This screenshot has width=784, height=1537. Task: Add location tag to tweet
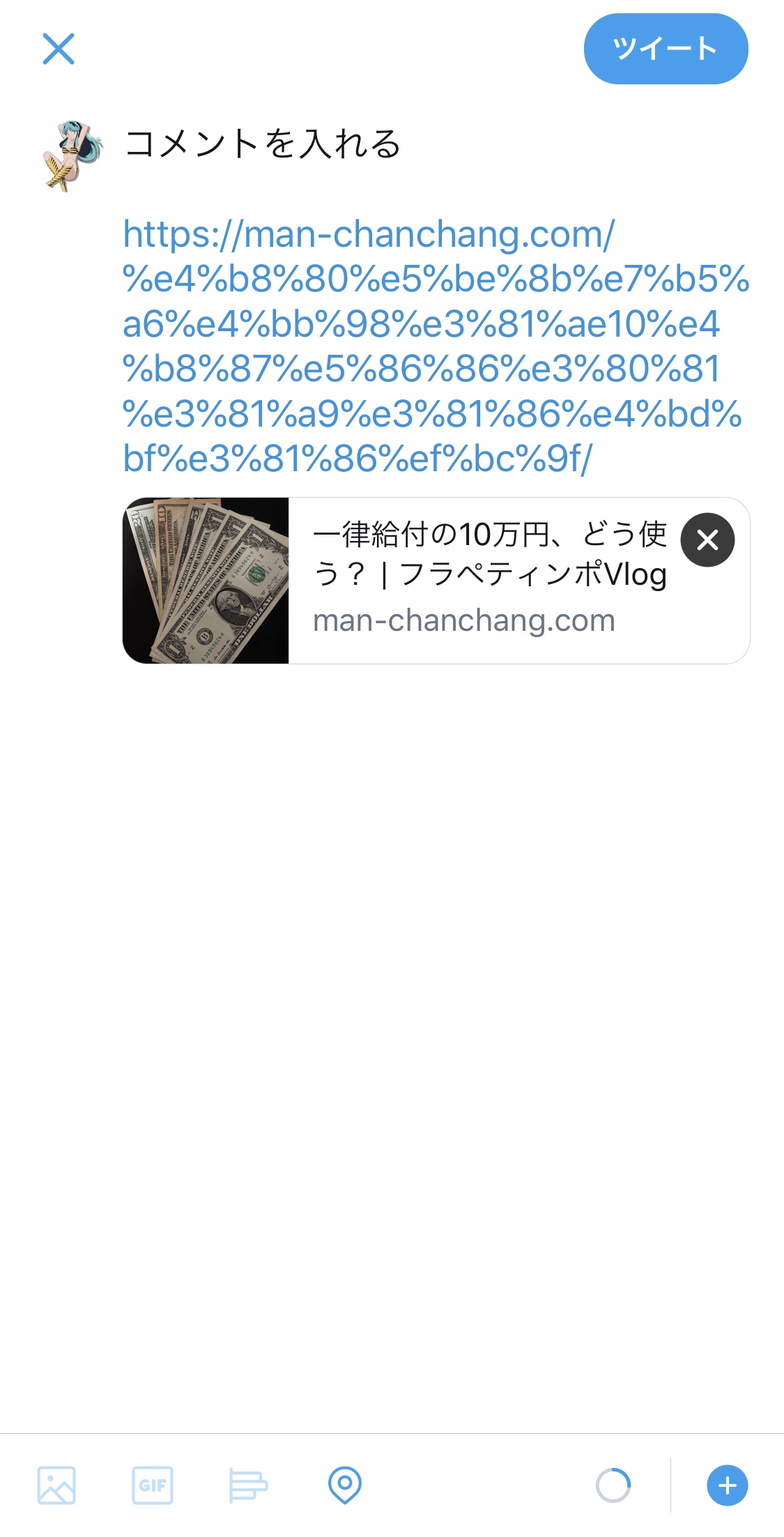[x=345, y=1485]
